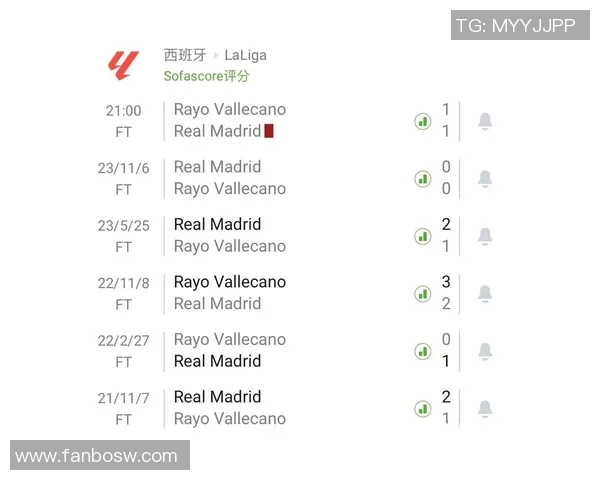Toggle the notification bell for the 21/11/7 match
This screenshot has width=600, height=480.
click(485, 409)
